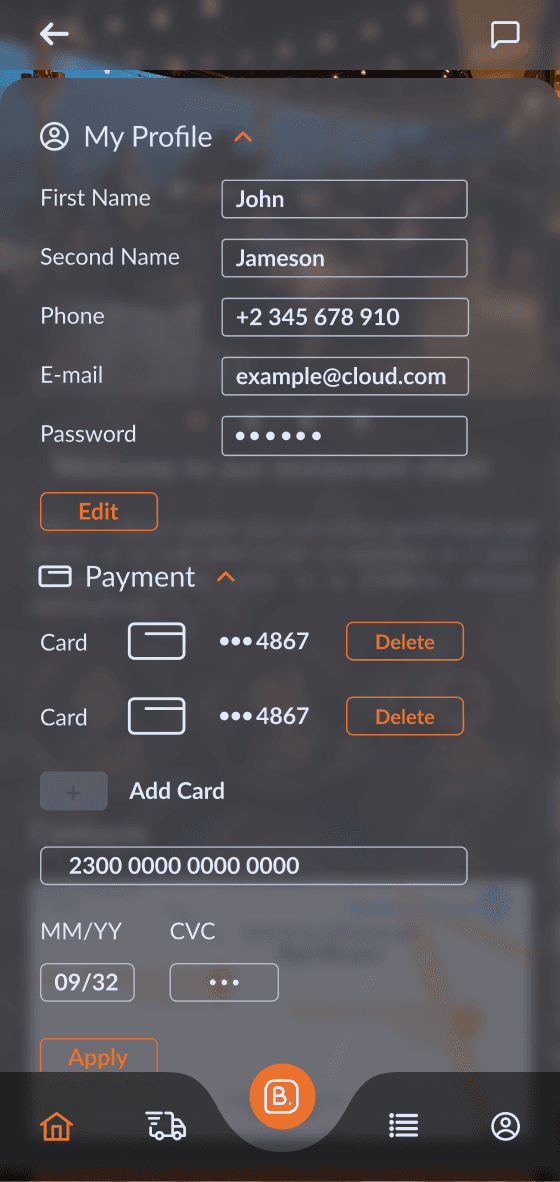560x1182 pixels.
Task: Tap the Second Name field
Action: (344, 258)
